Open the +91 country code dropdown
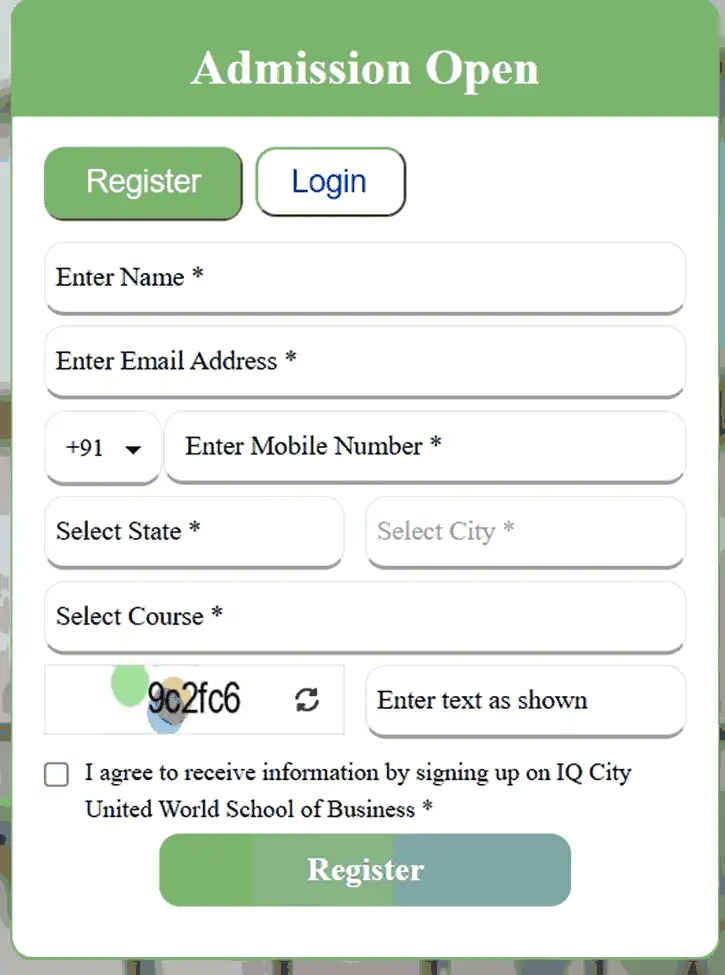 103,448
